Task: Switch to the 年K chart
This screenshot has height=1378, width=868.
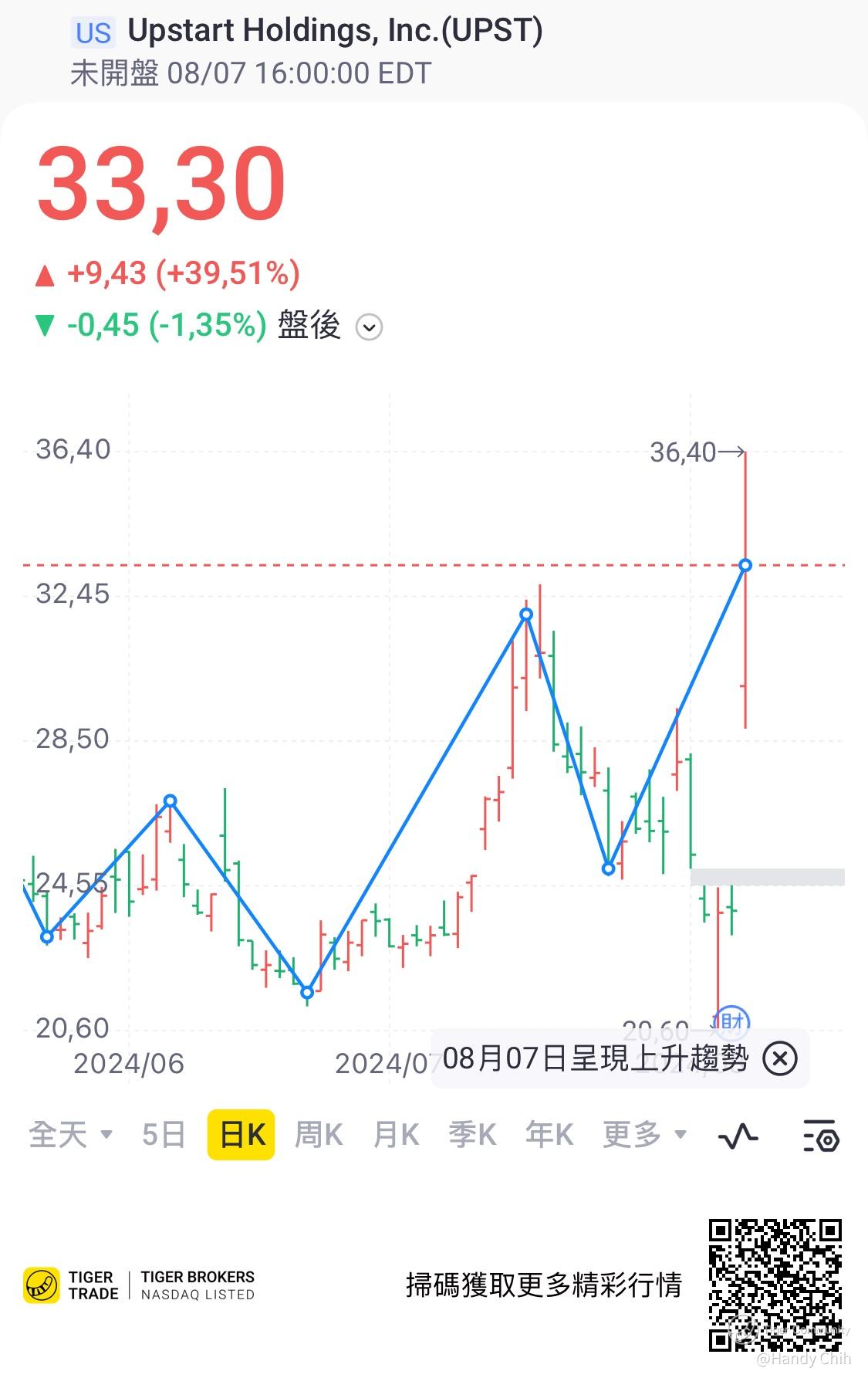Action: (549, 1135)
